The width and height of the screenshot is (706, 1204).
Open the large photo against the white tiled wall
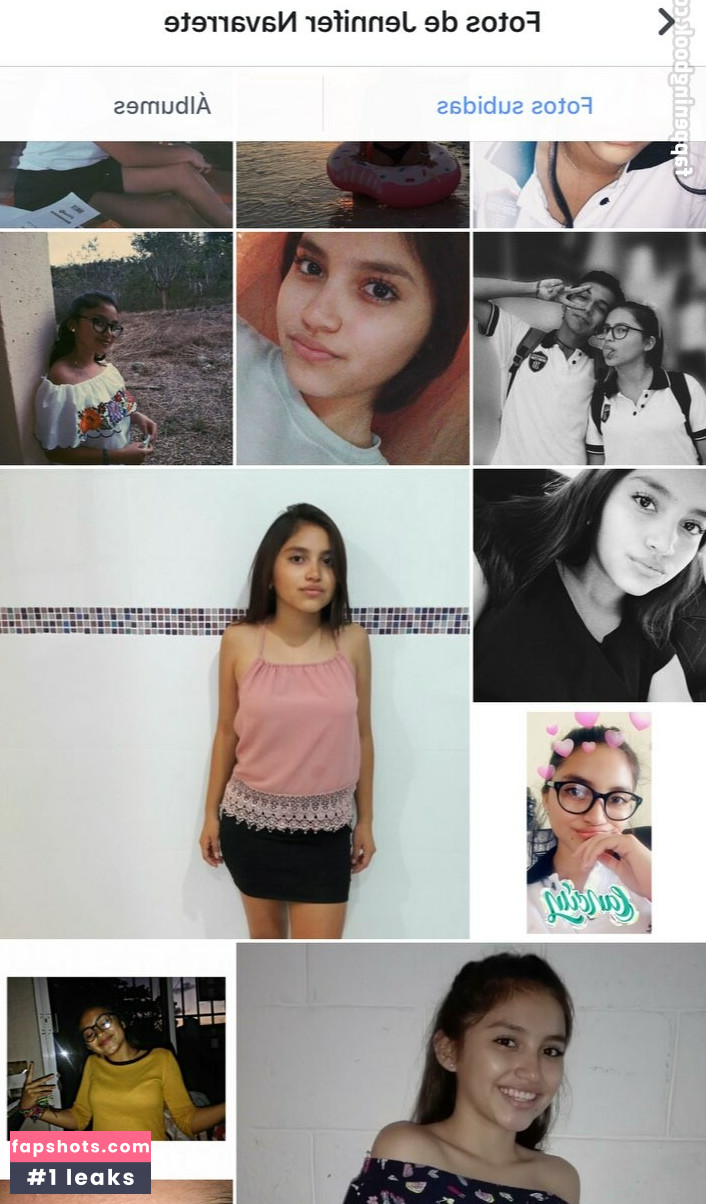coord(234,703)
